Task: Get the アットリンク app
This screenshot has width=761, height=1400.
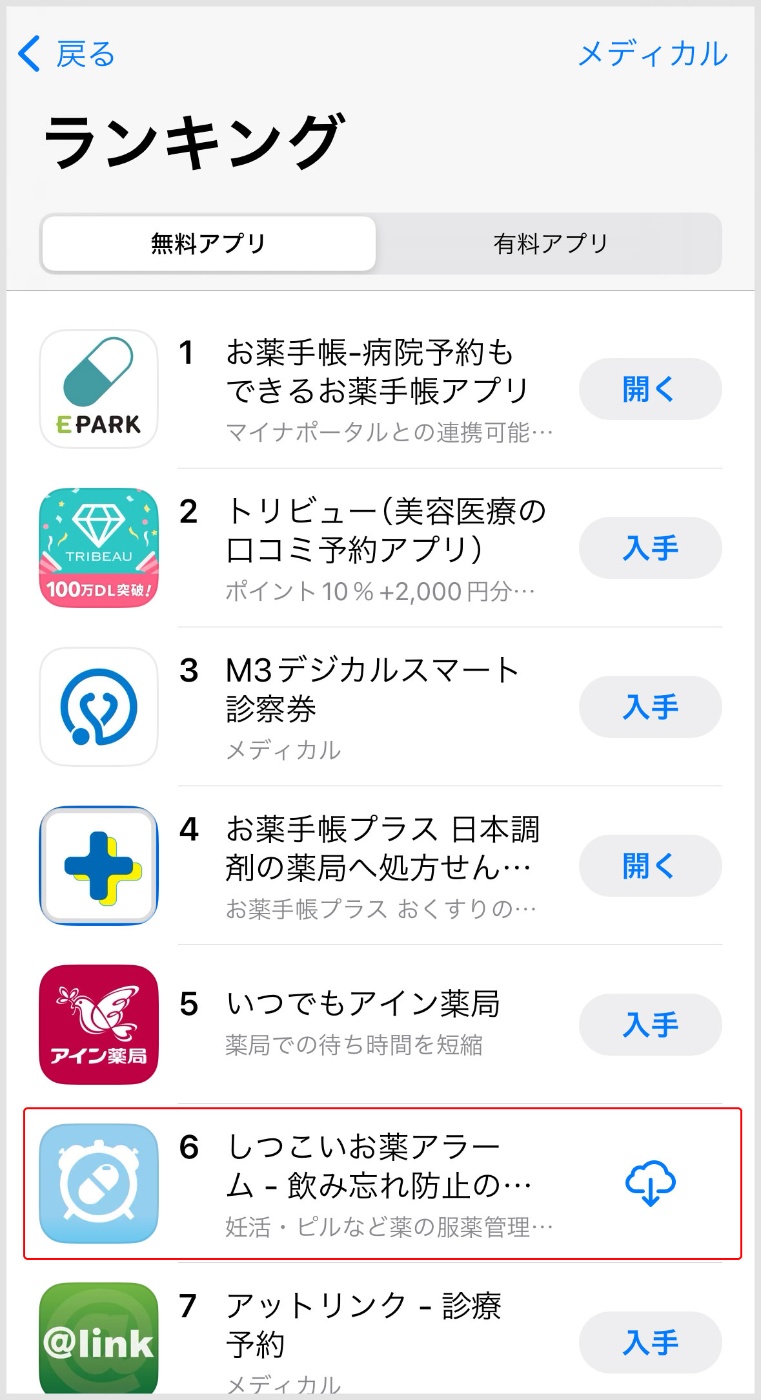Action: tap(650, 1343)
